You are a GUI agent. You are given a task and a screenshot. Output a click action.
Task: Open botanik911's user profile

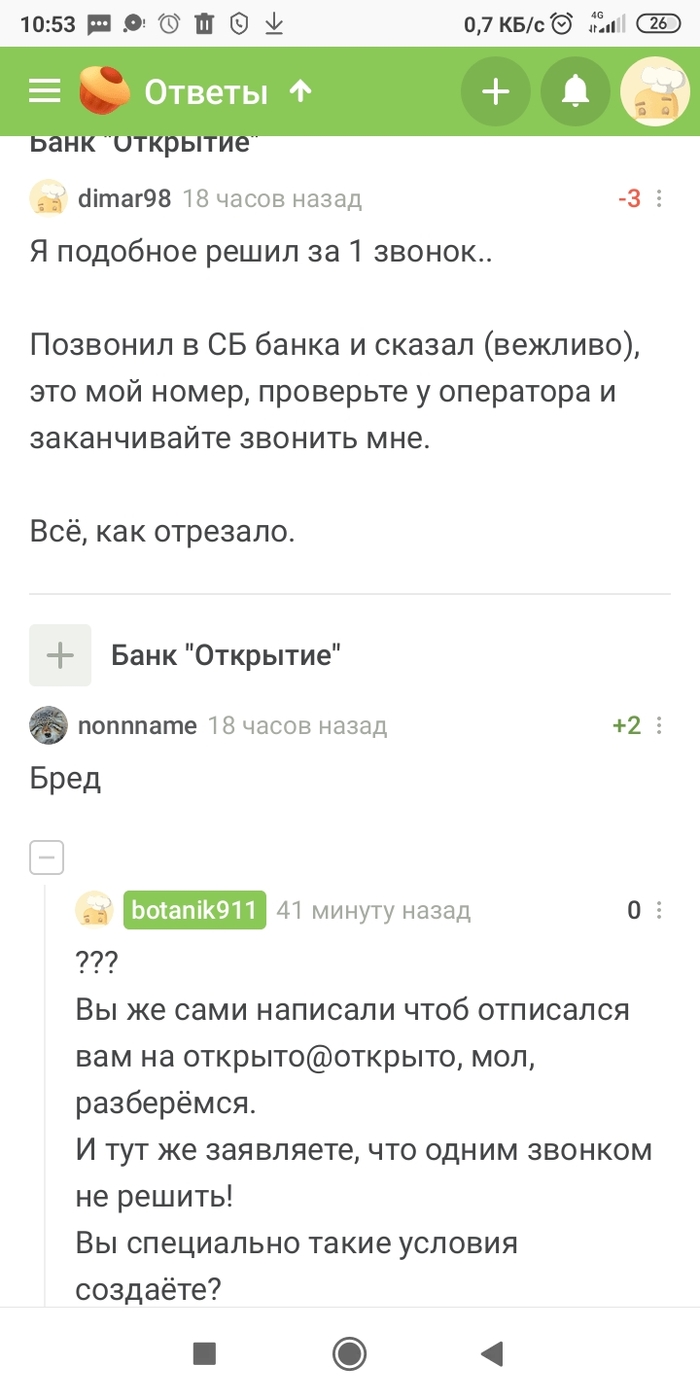pyautogui.click(x=195, y=910)
